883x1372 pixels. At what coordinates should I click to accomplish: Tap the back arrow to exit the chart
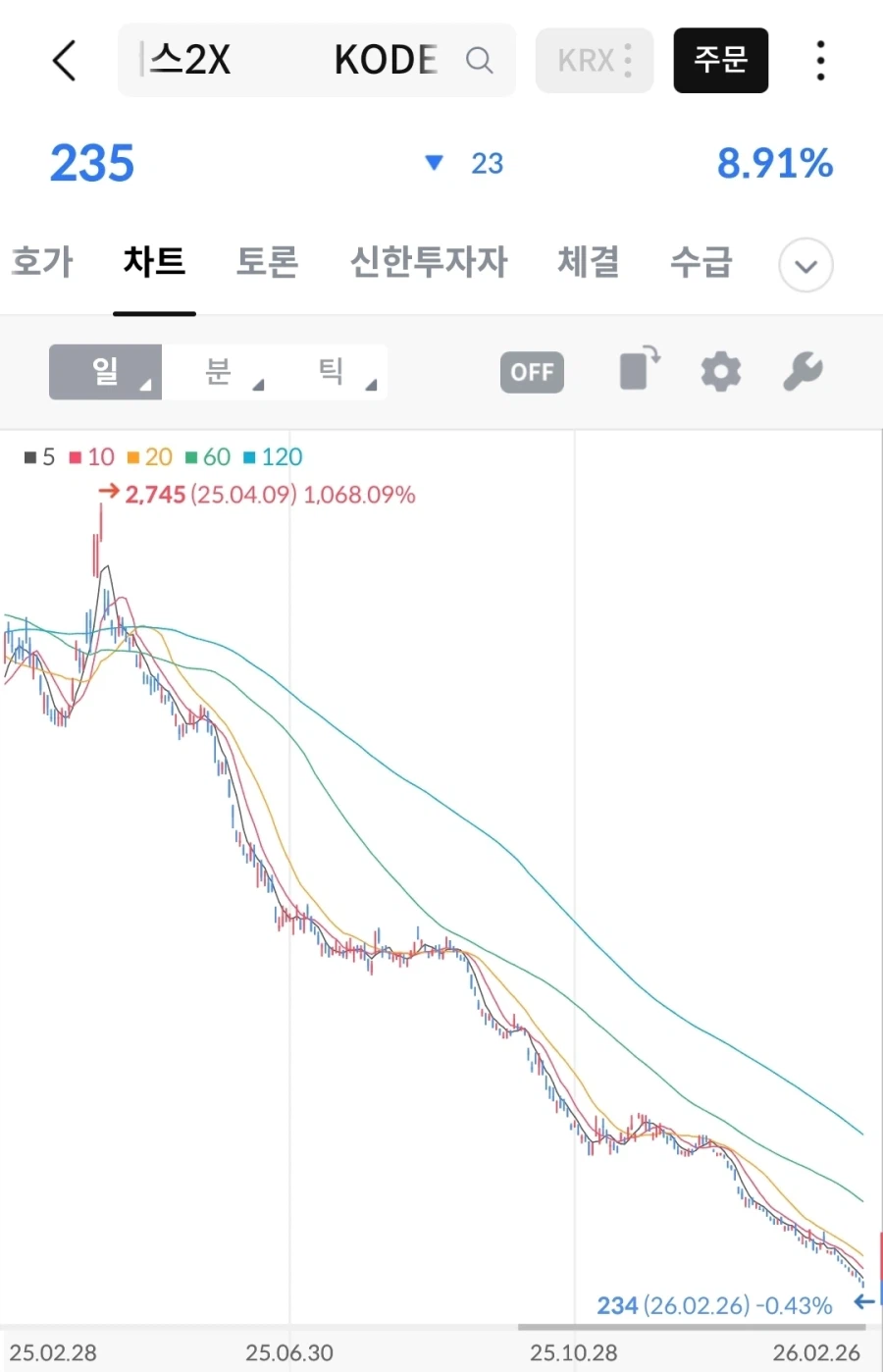pos(64,60)
